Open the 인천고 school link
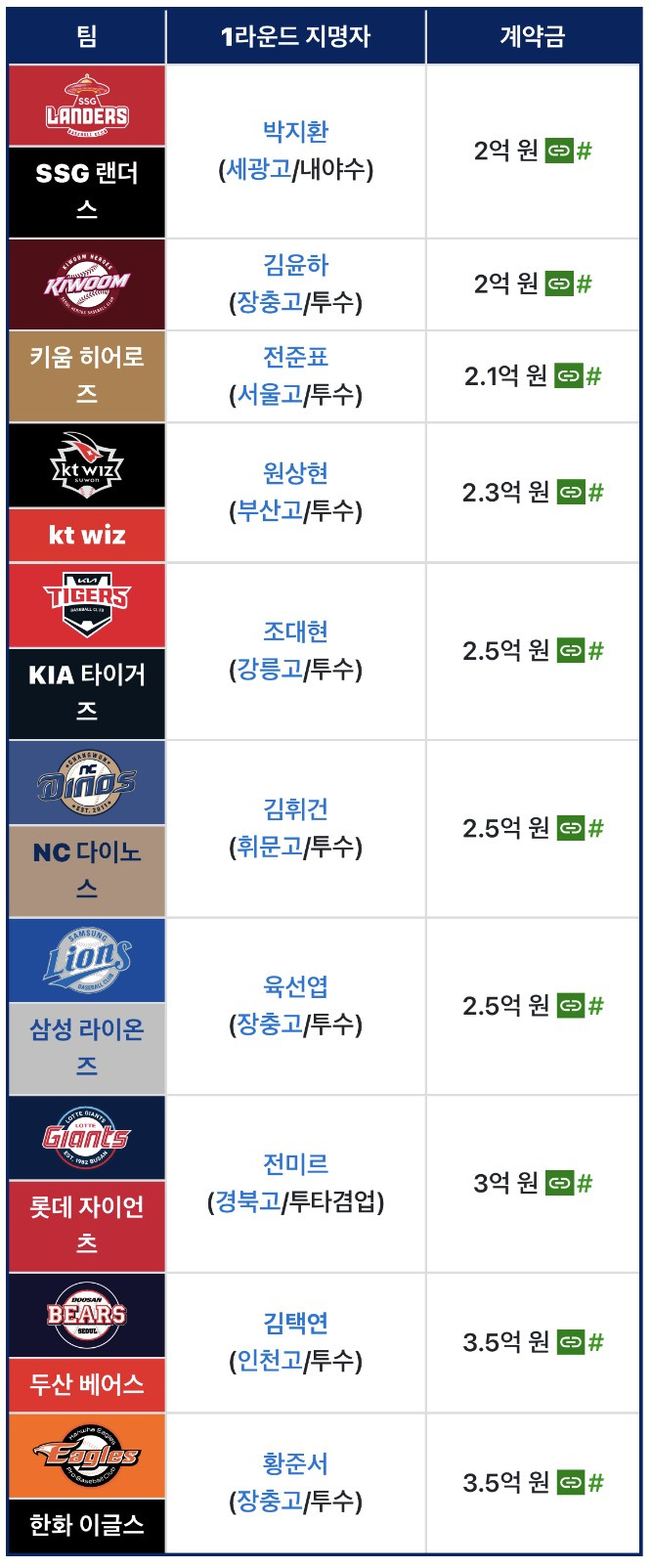 270,1362
